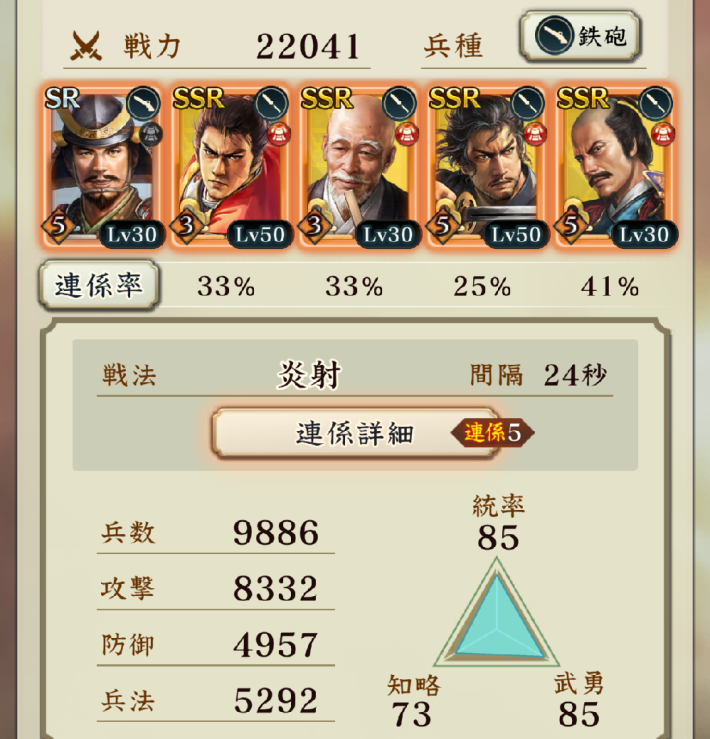Open the SR Lv30 general card
Screen dimensions: 710x739
tap(99, 167)
